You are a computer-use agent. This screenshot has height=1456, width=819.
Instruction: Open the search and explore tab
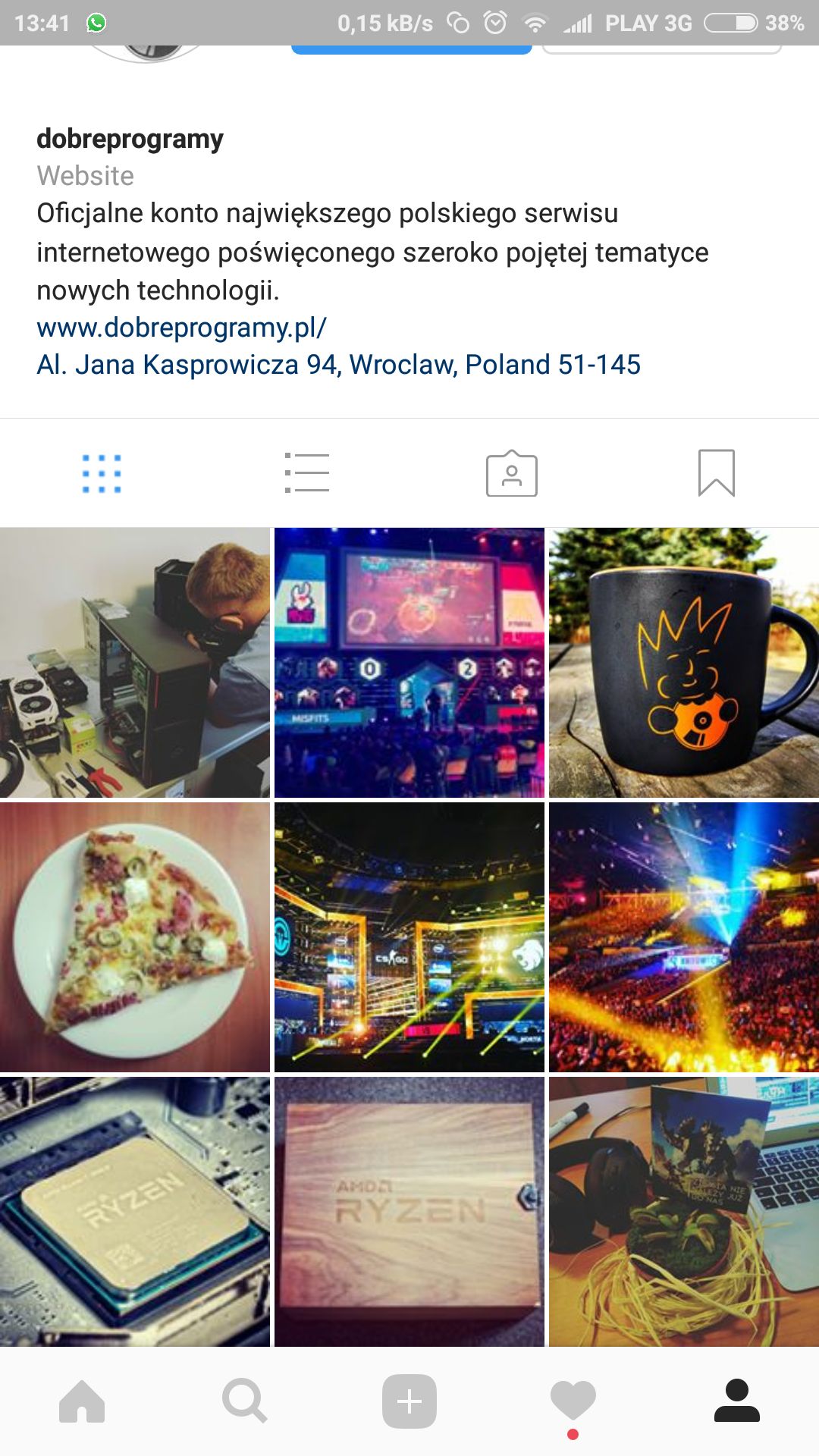[x=245, y=1401]
